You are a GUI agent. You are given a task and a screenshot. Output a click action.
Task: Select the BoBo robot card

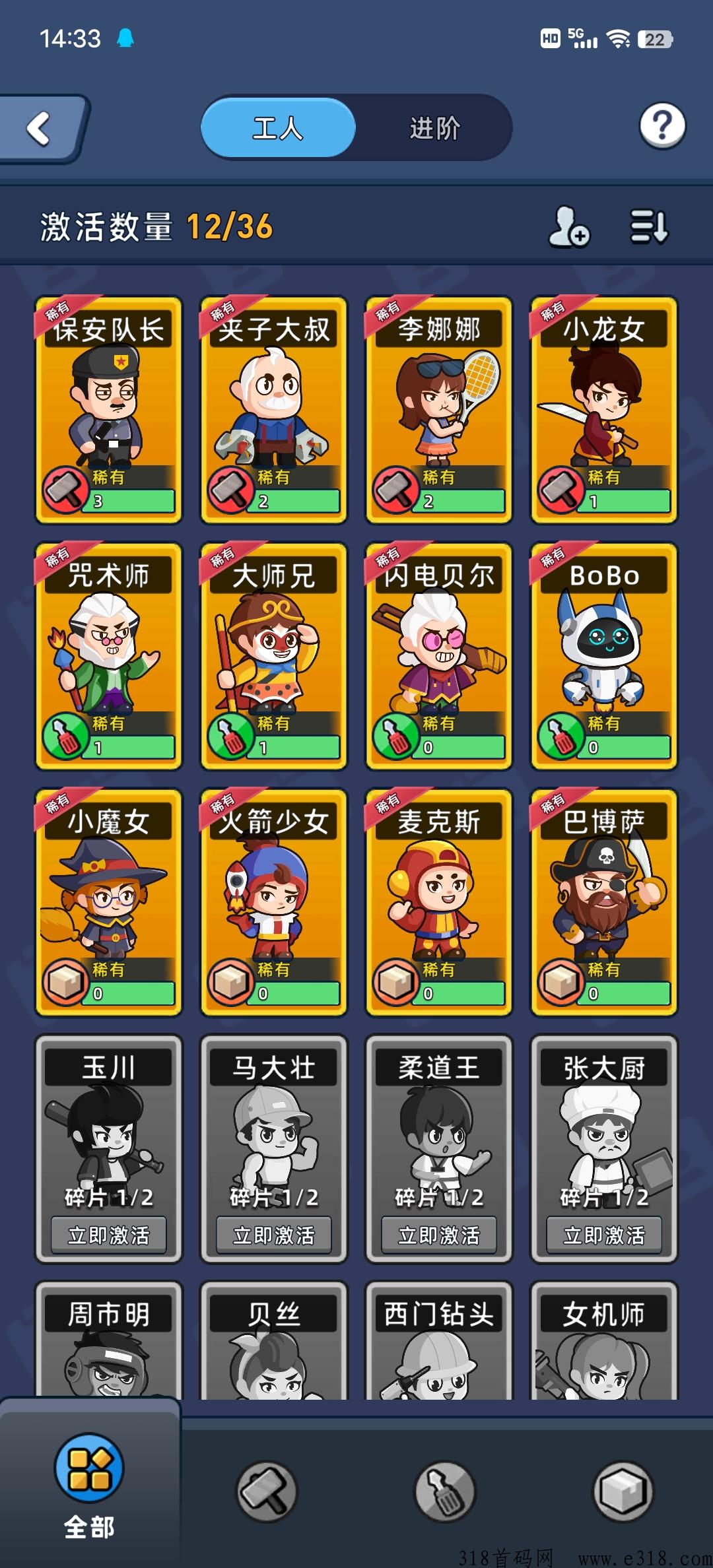click(x=604, y=655)
